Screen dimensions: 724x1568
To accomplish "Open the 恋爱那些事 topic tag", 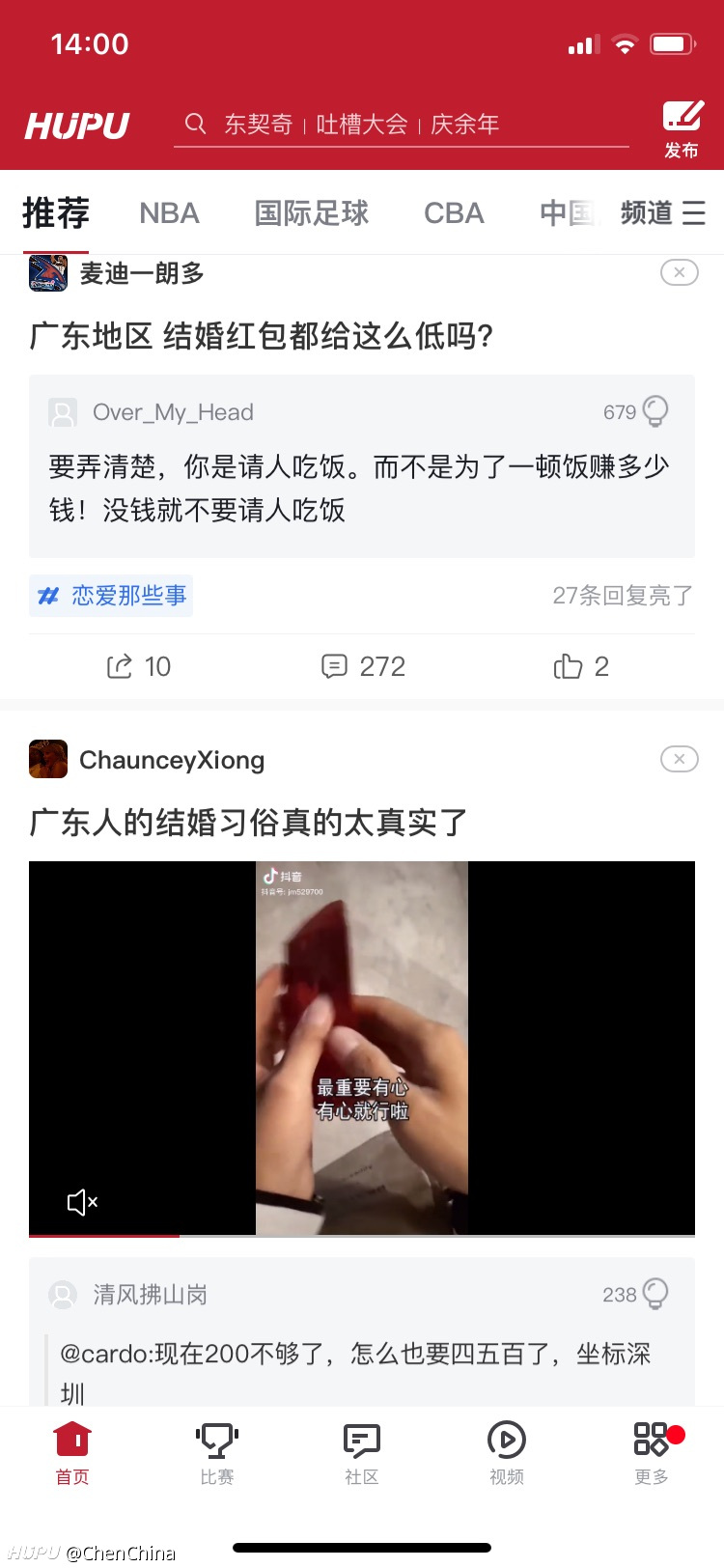I will point(111,595).
